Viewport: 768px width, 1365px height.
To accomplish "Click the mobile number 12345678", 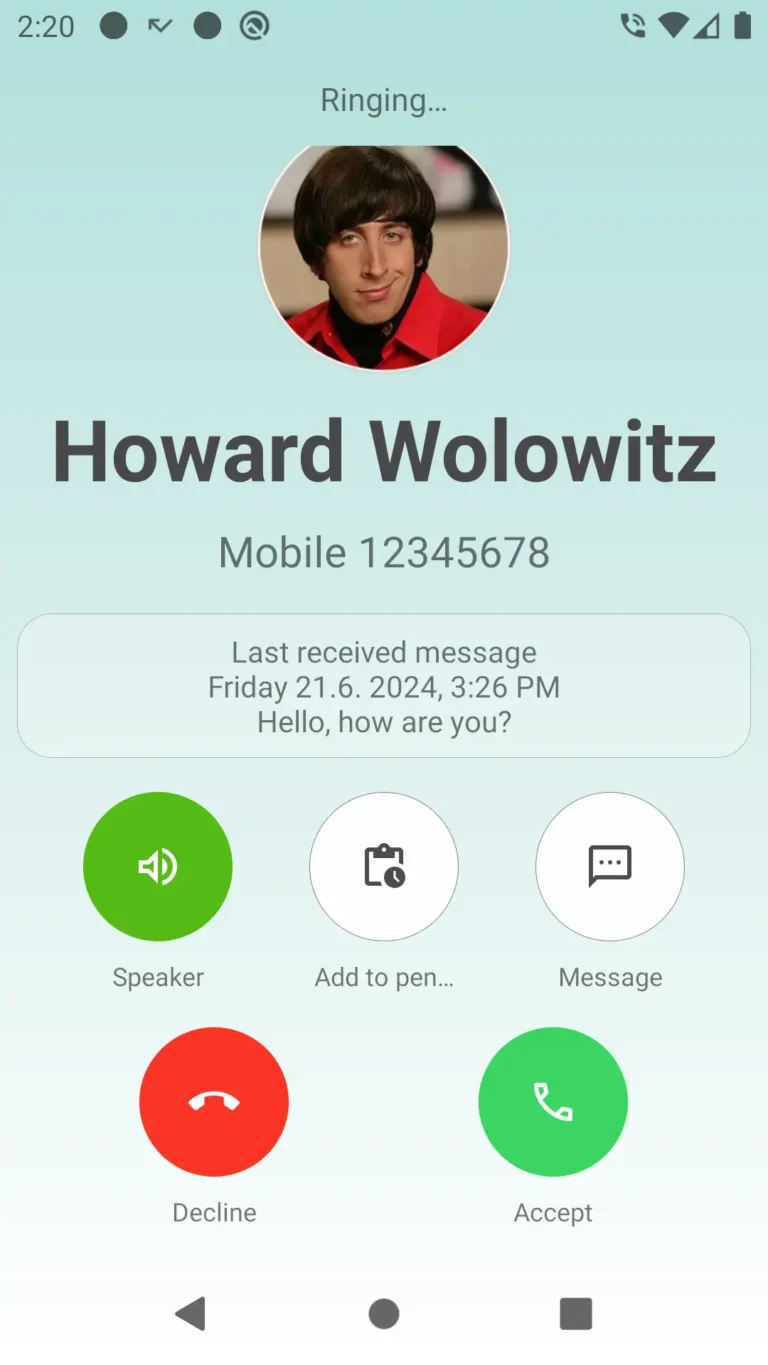I will tap(384, 552).
